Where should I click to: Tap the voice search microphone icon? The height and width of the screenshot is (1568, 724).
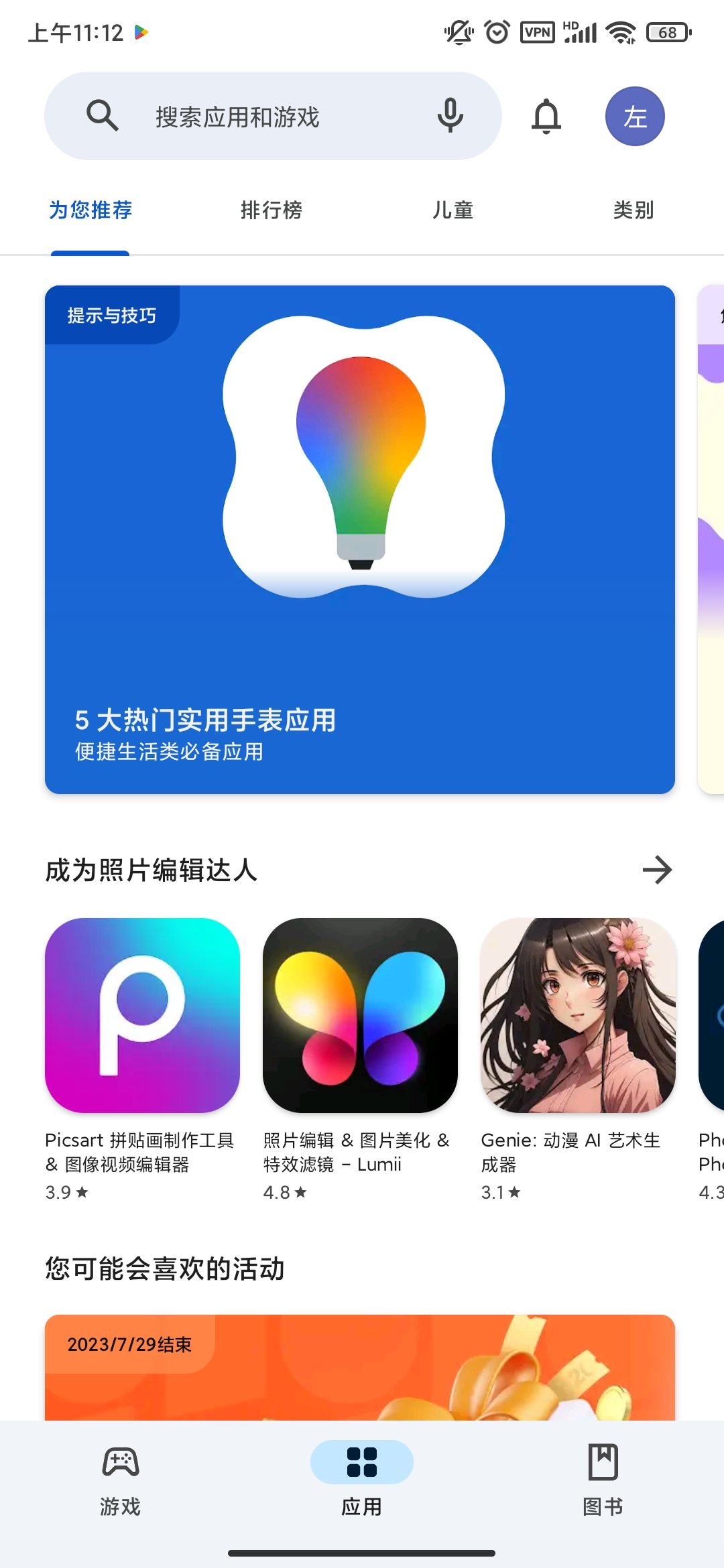point(449,115)
